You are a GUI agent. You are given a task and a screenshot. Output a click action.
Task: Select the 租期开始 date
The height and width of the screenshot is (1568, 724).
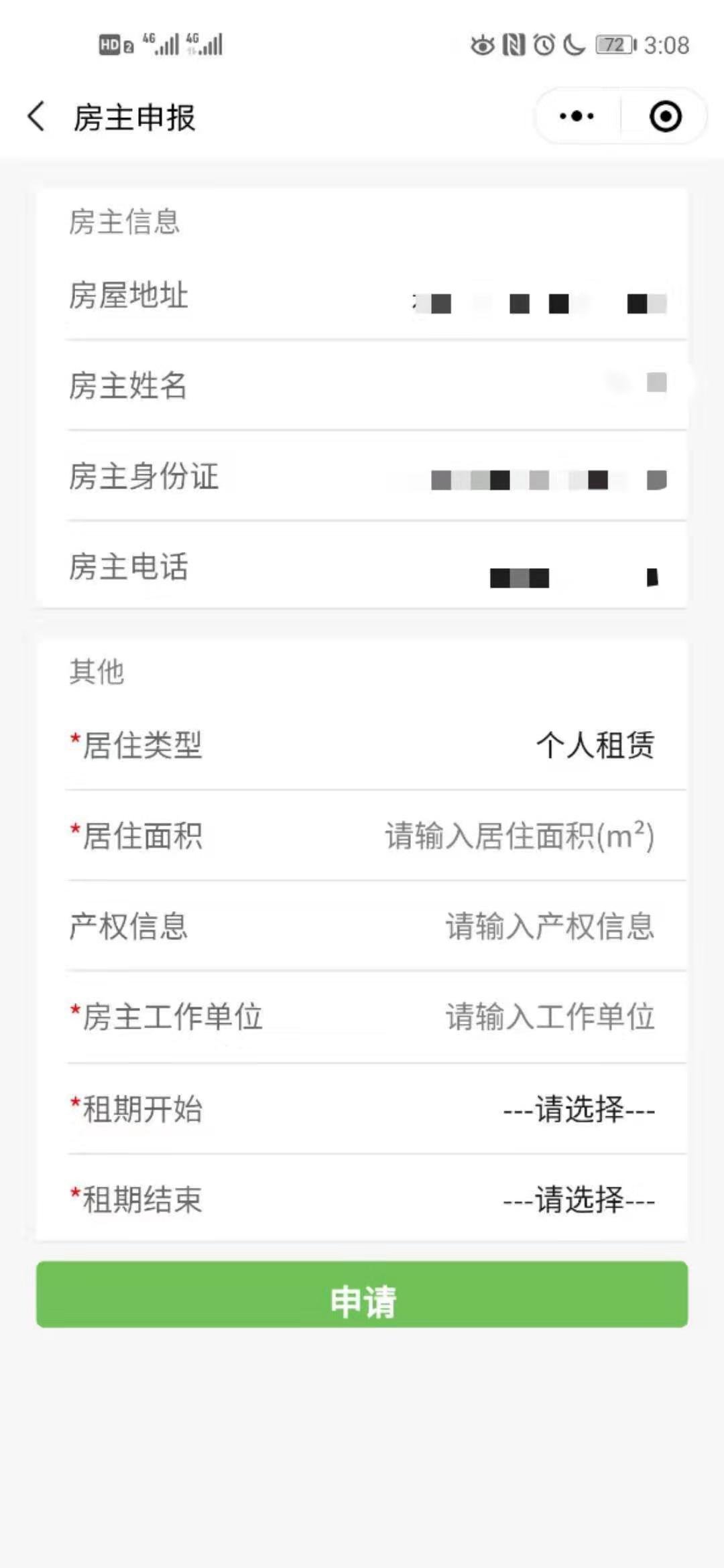[579, 1109]
